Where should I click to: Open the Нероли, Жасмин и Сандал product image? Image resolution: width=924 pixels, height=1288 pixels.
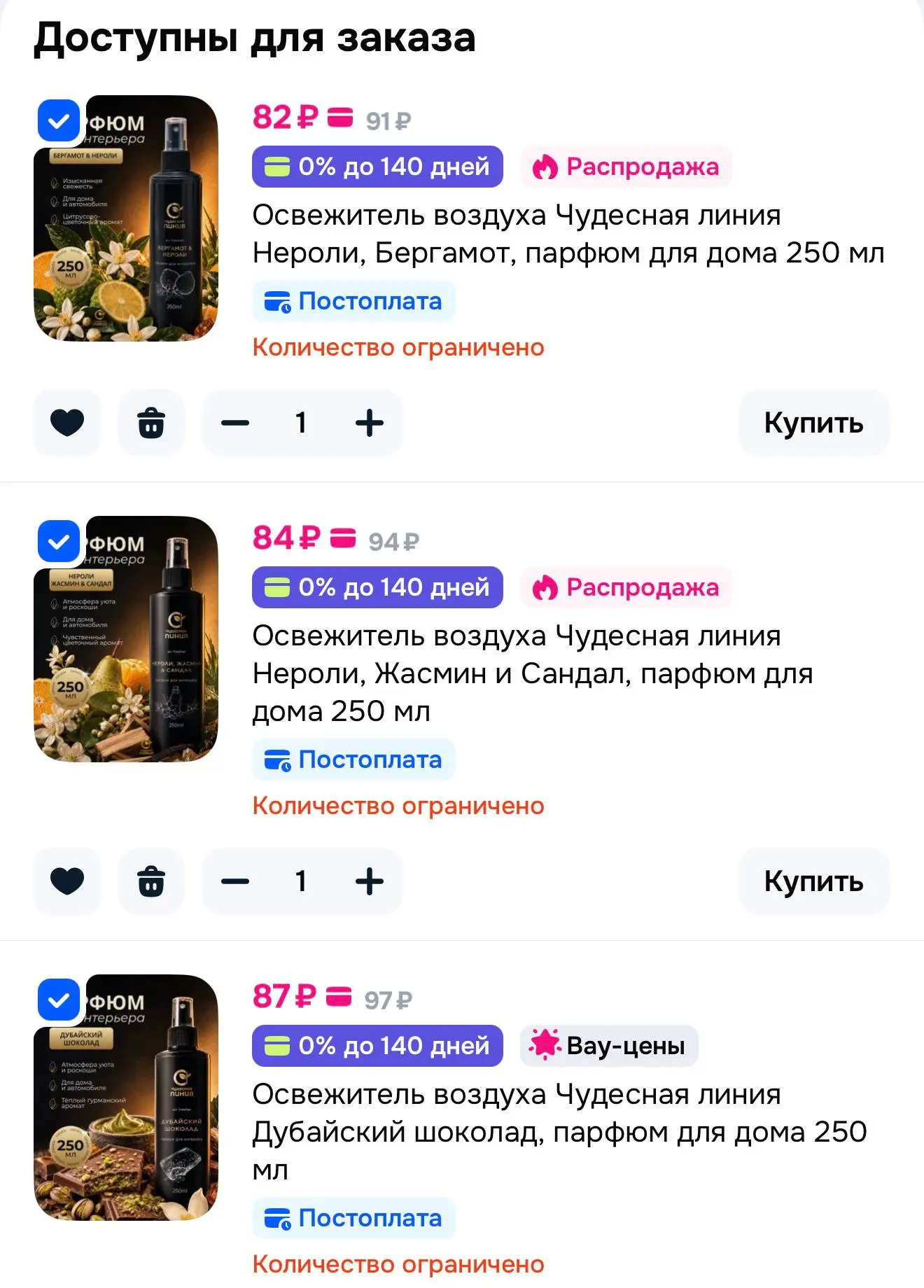126,639
